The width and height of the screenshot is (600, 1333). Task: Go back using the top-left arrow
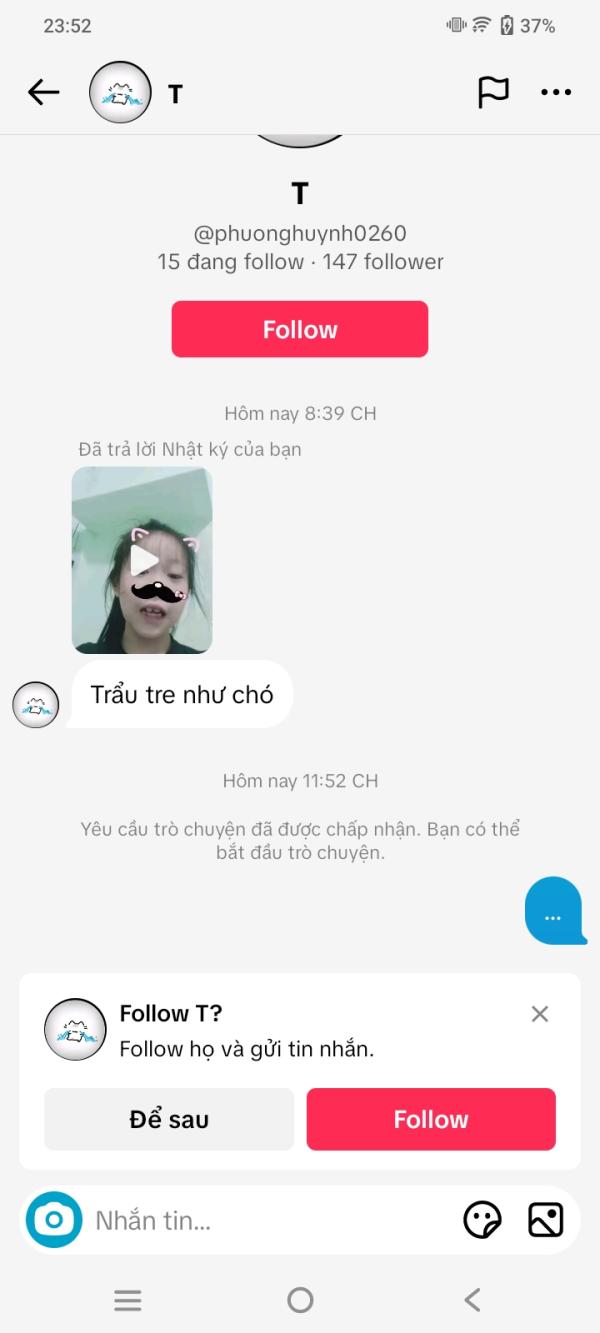43,93
